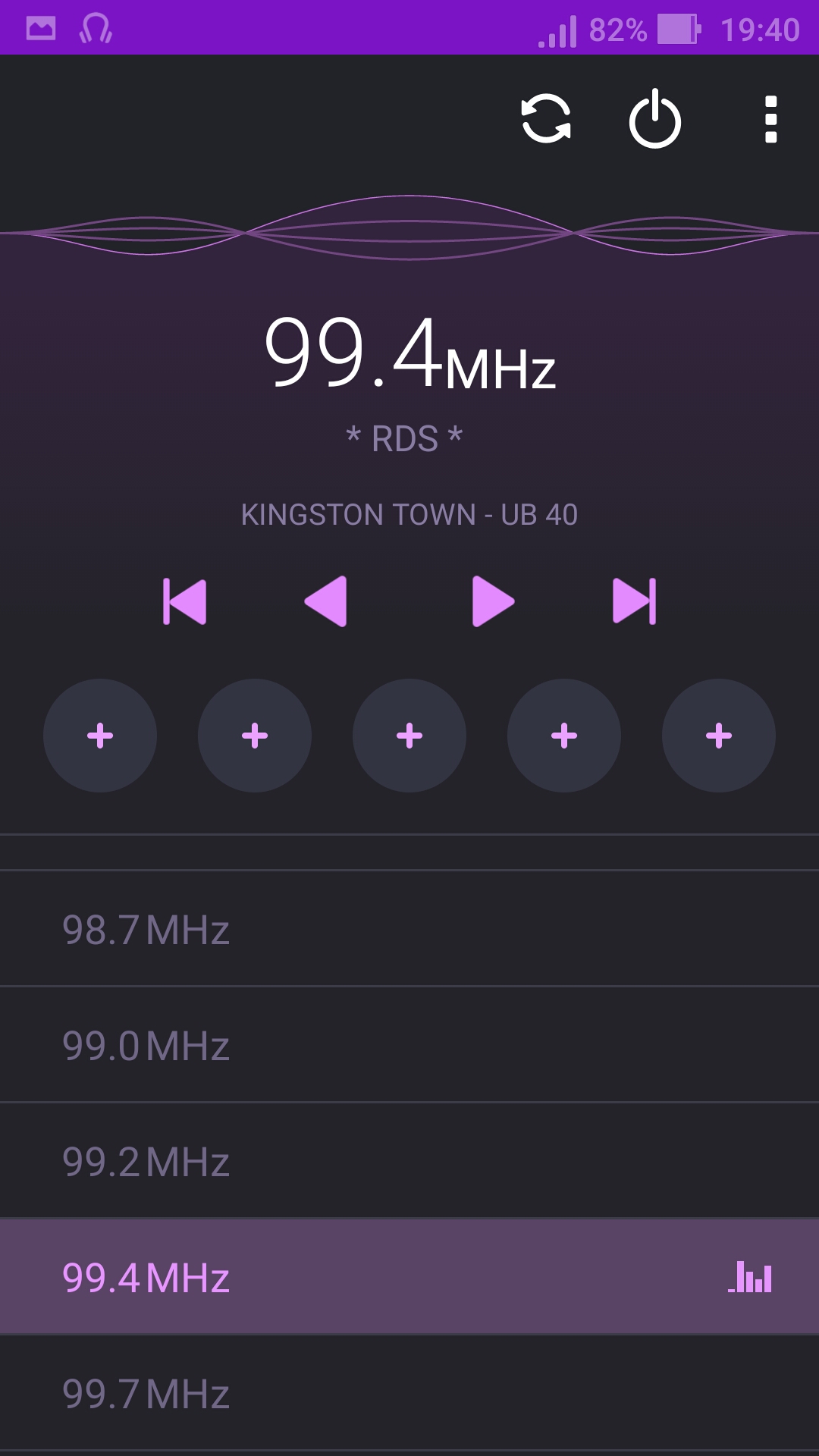Tap the refresh scan stations icon
Viewport: 819px width, 1456px height.
[x=546, y=119]
